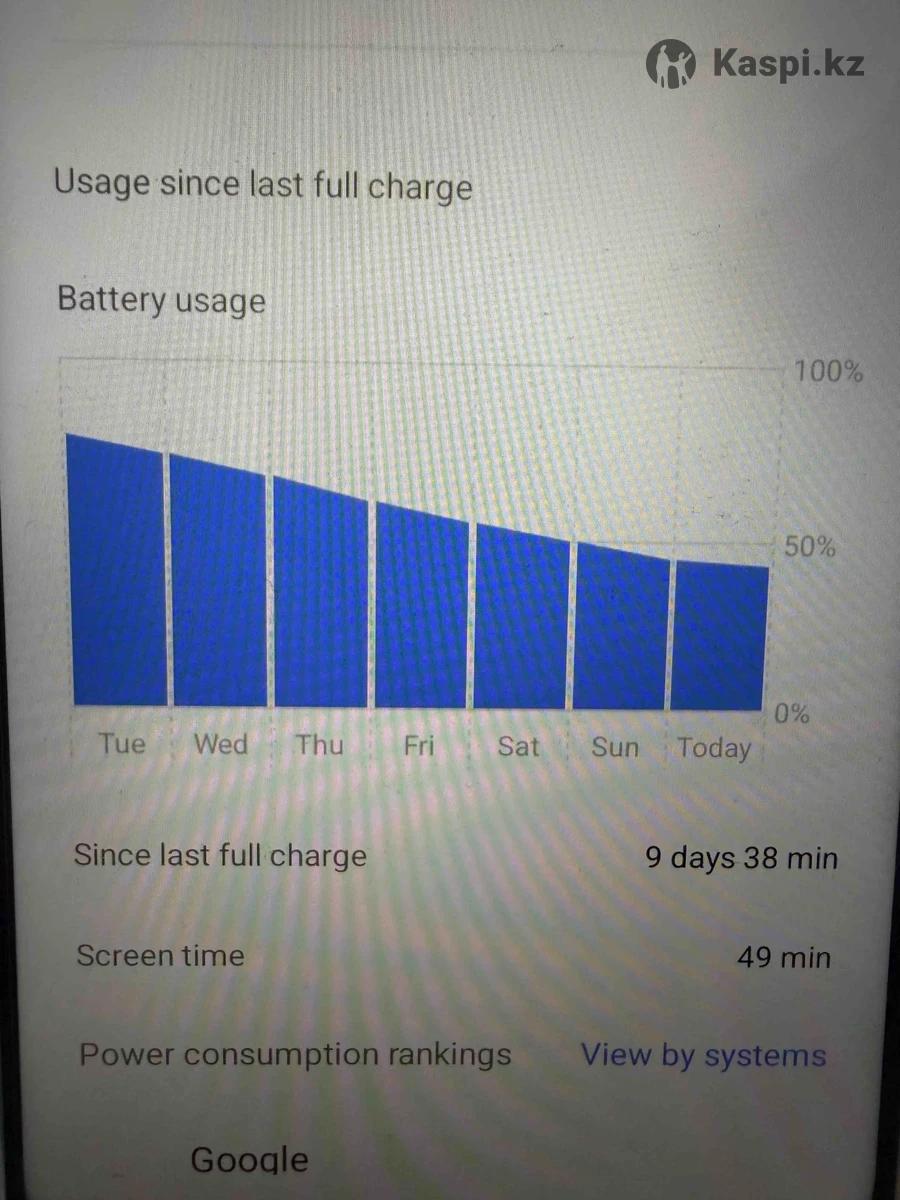Tap the View by systems link
This screenshot has height=1200, width=900.
click(703, 1056)
